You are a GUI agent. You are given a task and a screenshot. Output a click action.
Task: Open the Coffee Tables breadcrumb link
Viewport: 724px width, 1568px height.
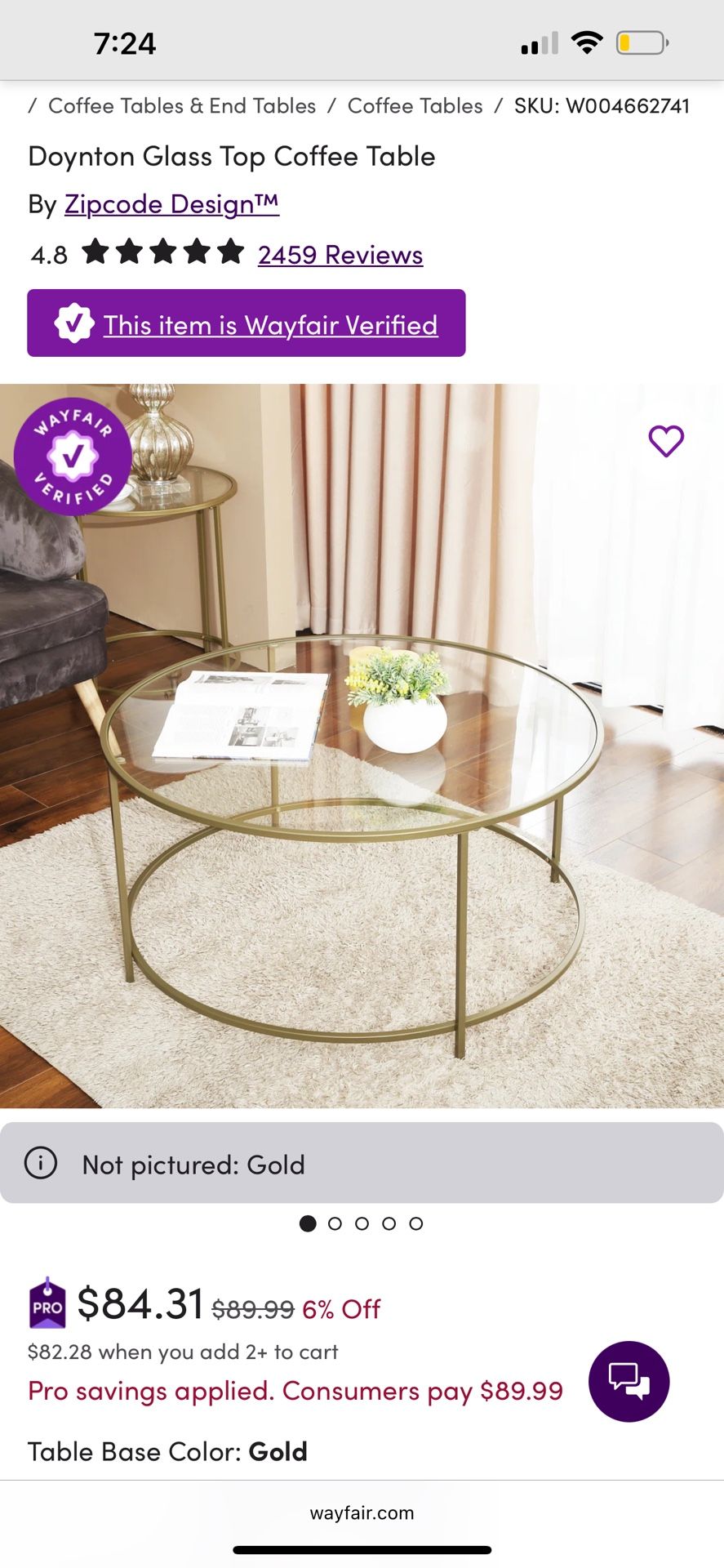click(x=415, y=106)
